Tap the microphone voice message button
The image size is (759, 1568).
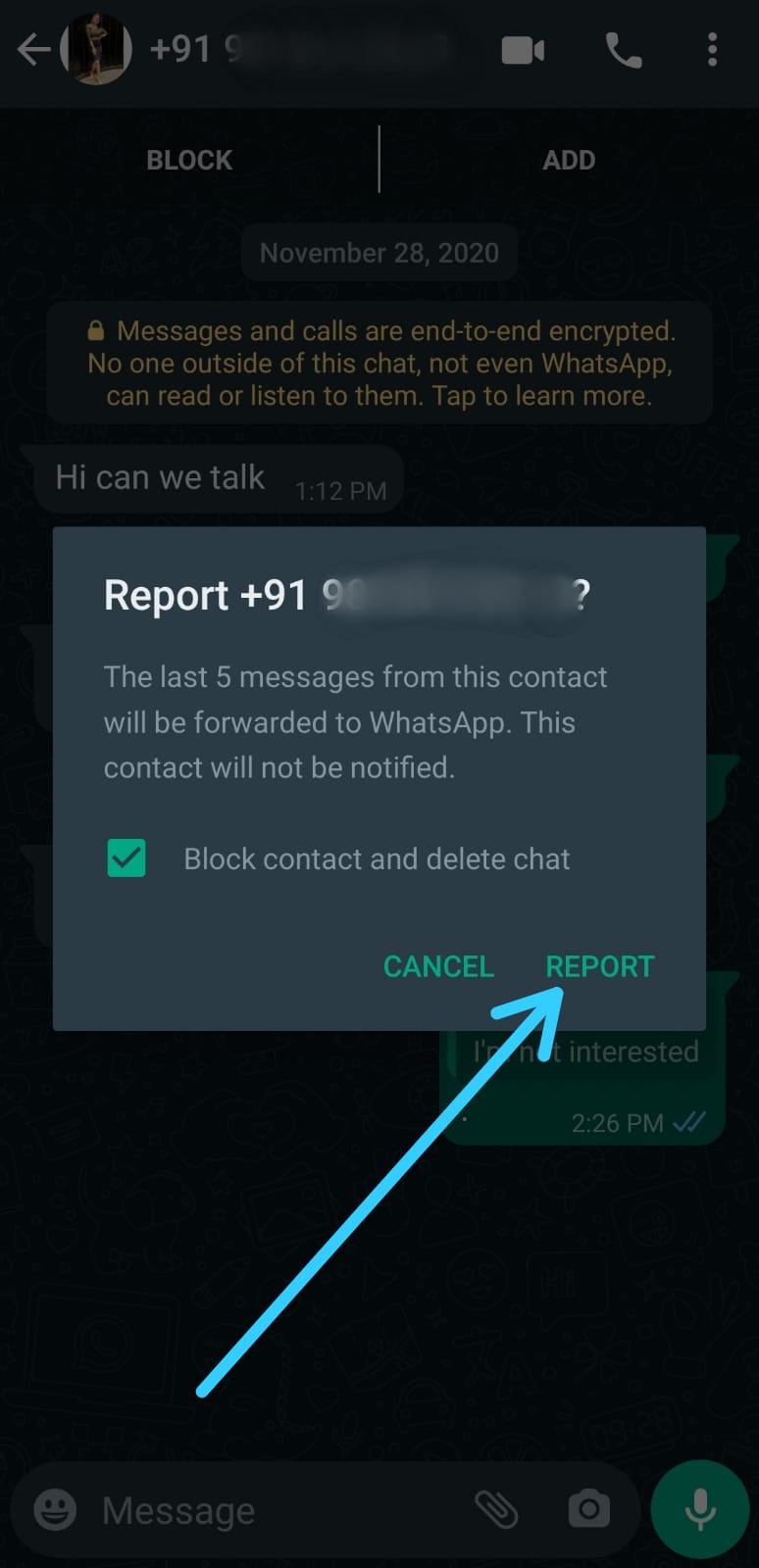pyautogui.click(x=700, y=1509)
